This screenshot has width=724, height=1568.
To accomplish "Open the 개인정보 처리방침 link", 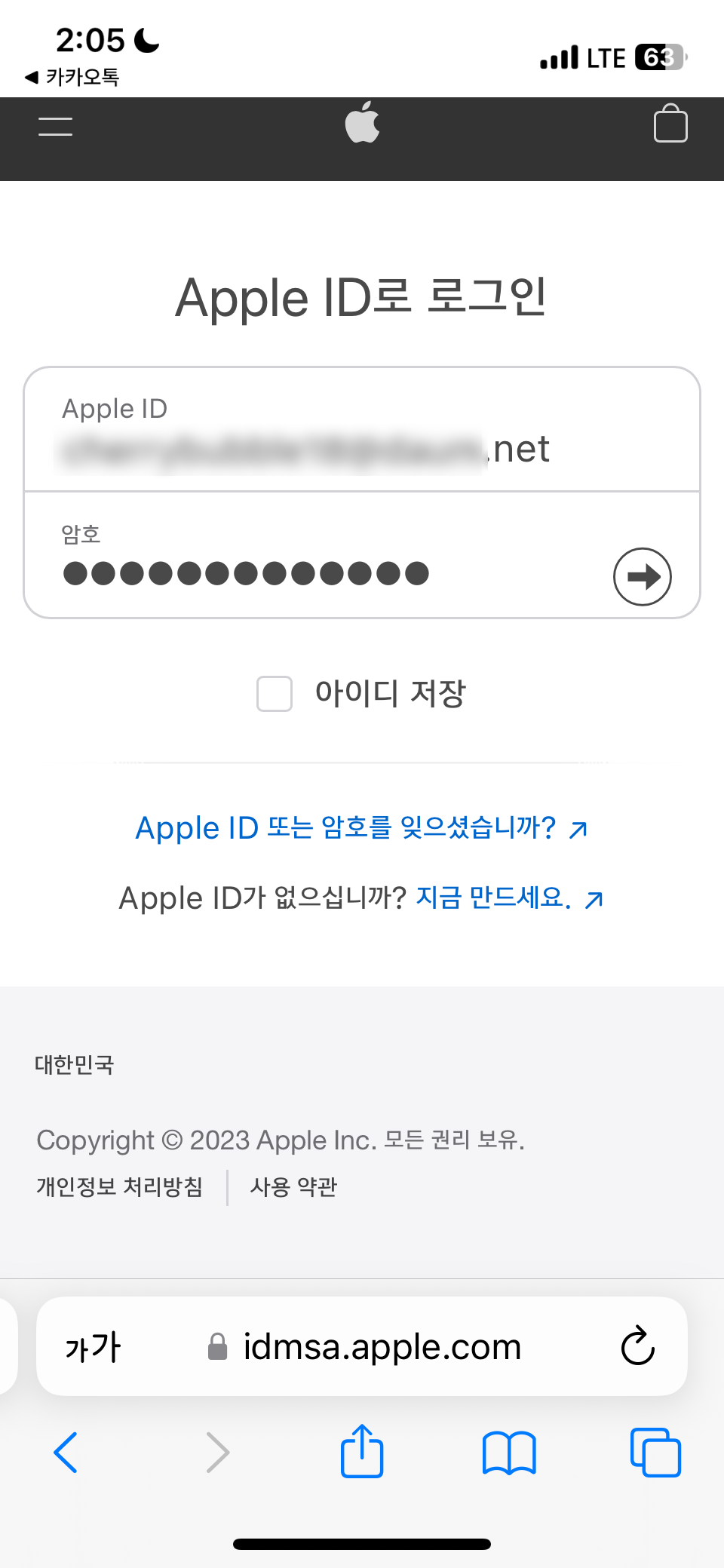I will (119, 1187).
